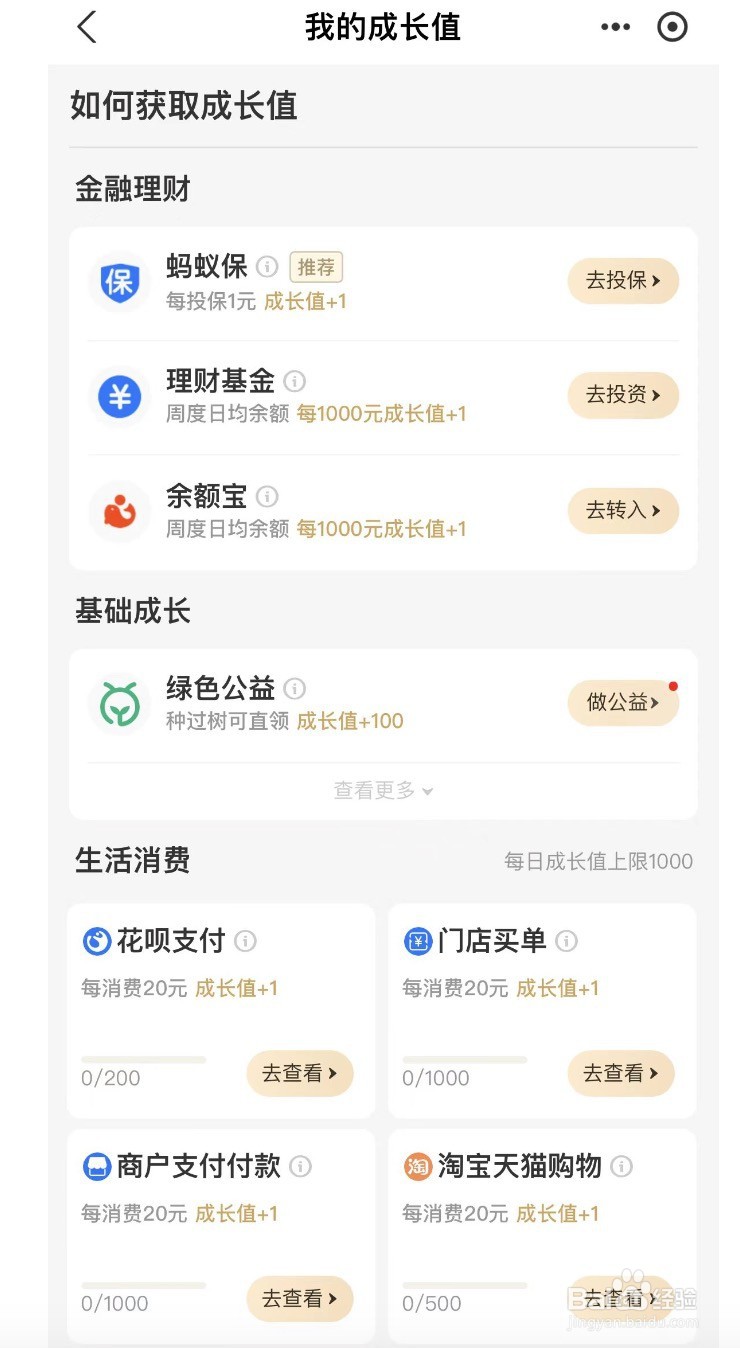This screenshot has width=740, height=1348.
Task: Tap 去查看 on the 门店买单 card
Action: (621, 1073)
